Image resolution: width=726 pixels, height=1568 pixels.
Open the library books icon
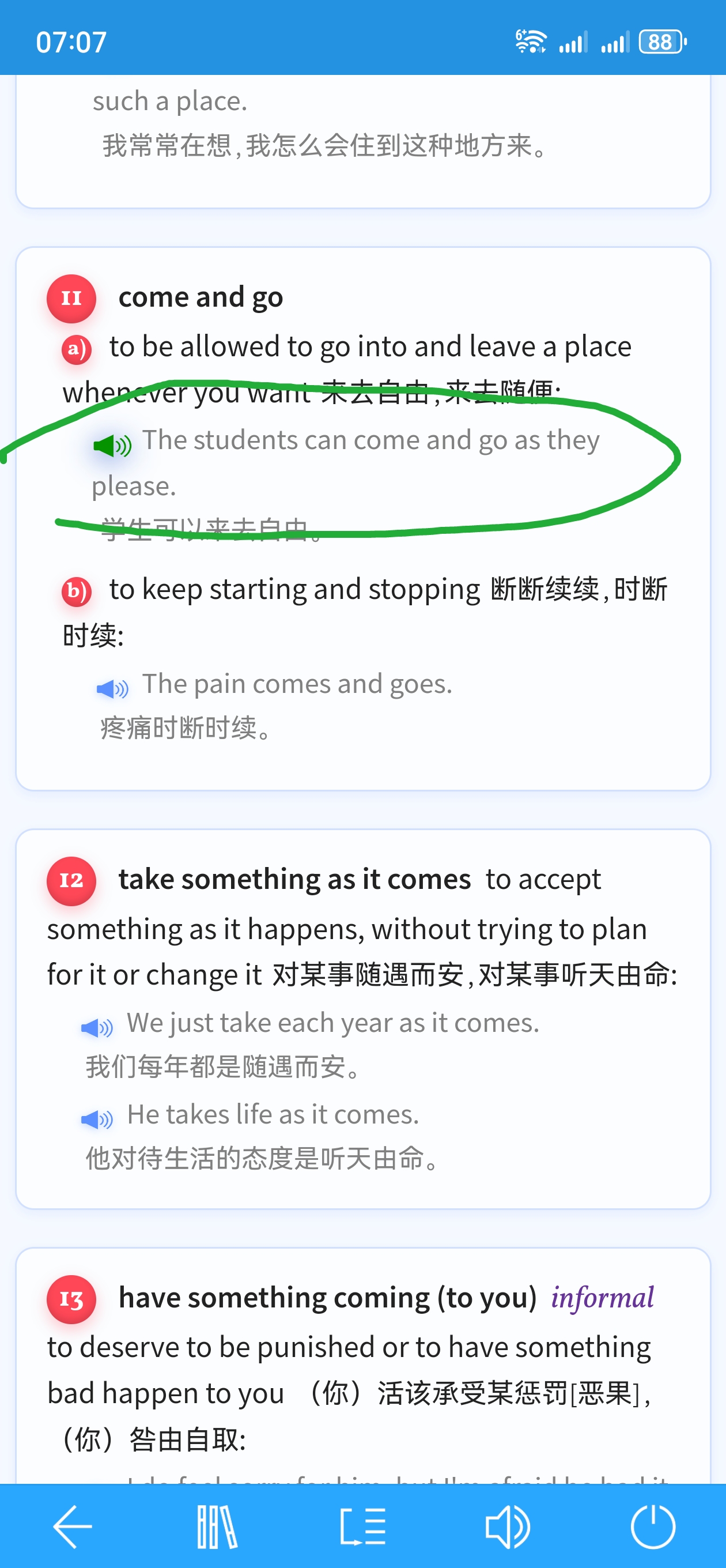(x=217, y=1526)
